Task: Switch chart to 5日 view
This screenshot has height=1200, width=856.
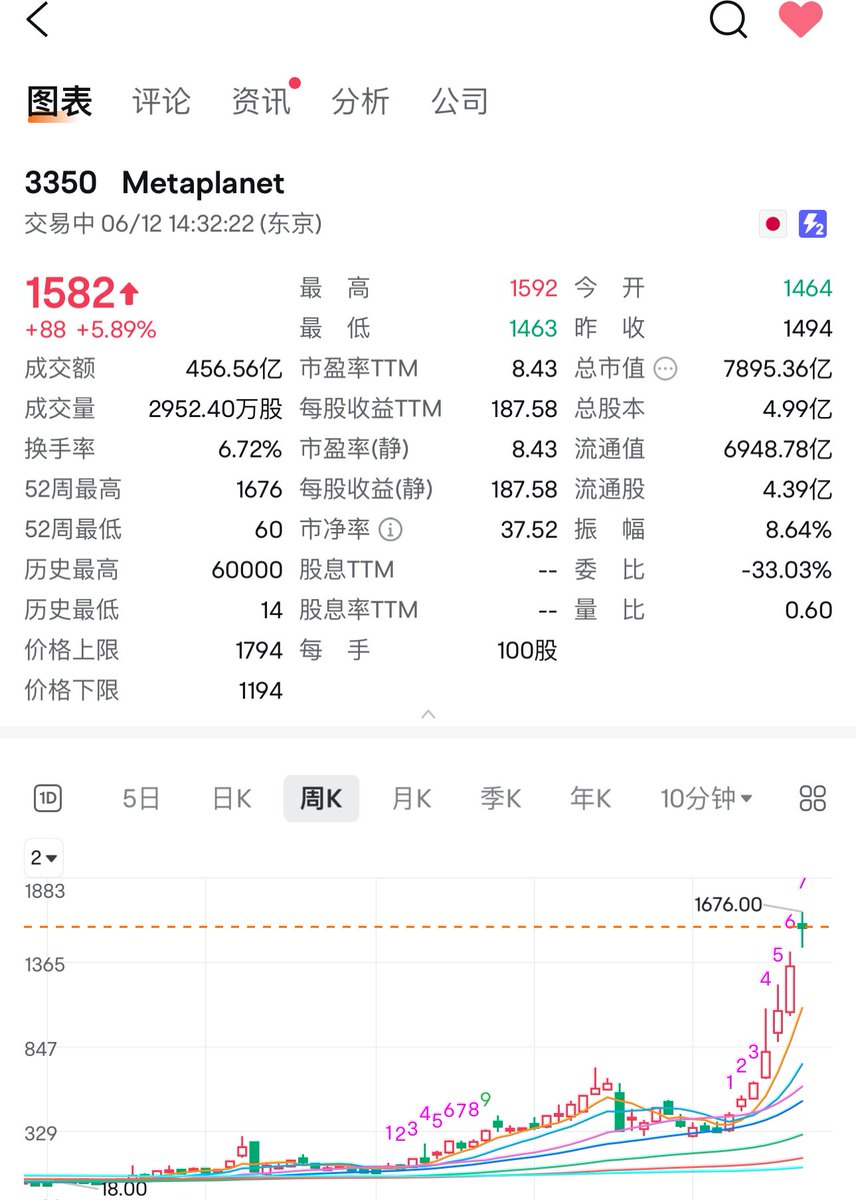Action: coord(141,798)
